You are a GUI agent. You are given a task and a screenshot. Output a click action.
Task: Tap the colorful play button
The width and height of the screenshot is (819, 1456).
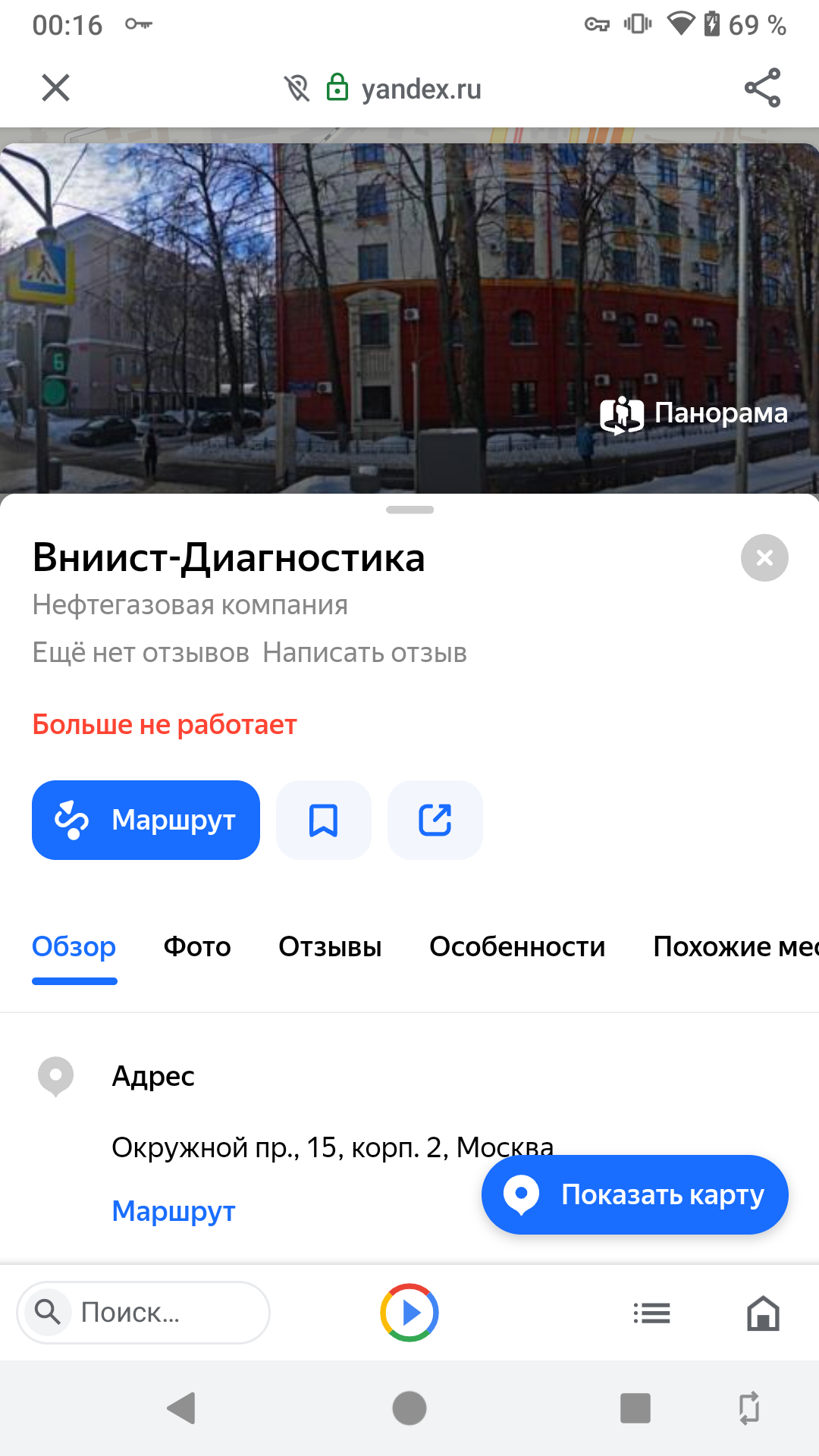click(x=409, y=1313)
